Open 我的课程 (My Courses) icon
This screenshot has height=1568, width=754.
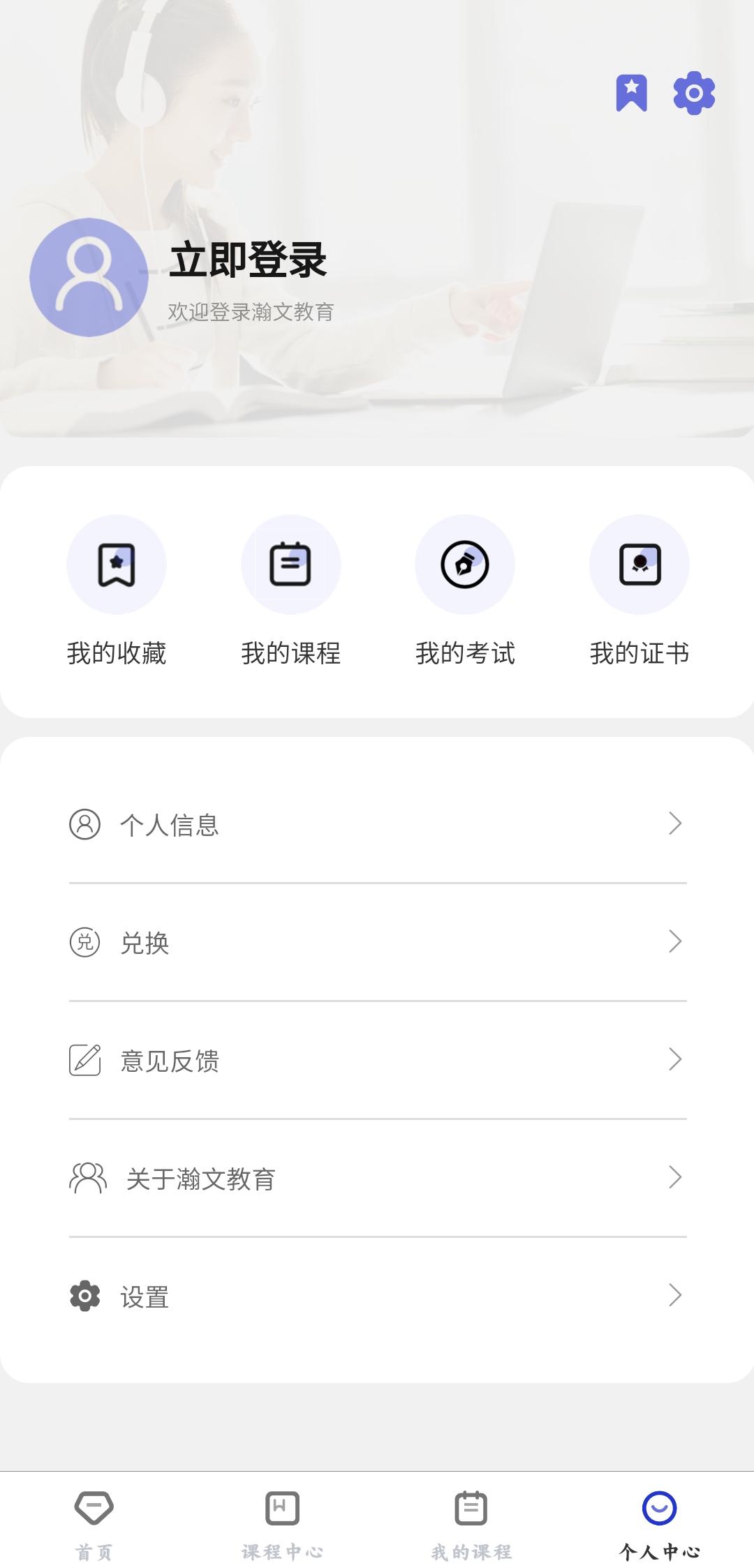tap(291, 565)
